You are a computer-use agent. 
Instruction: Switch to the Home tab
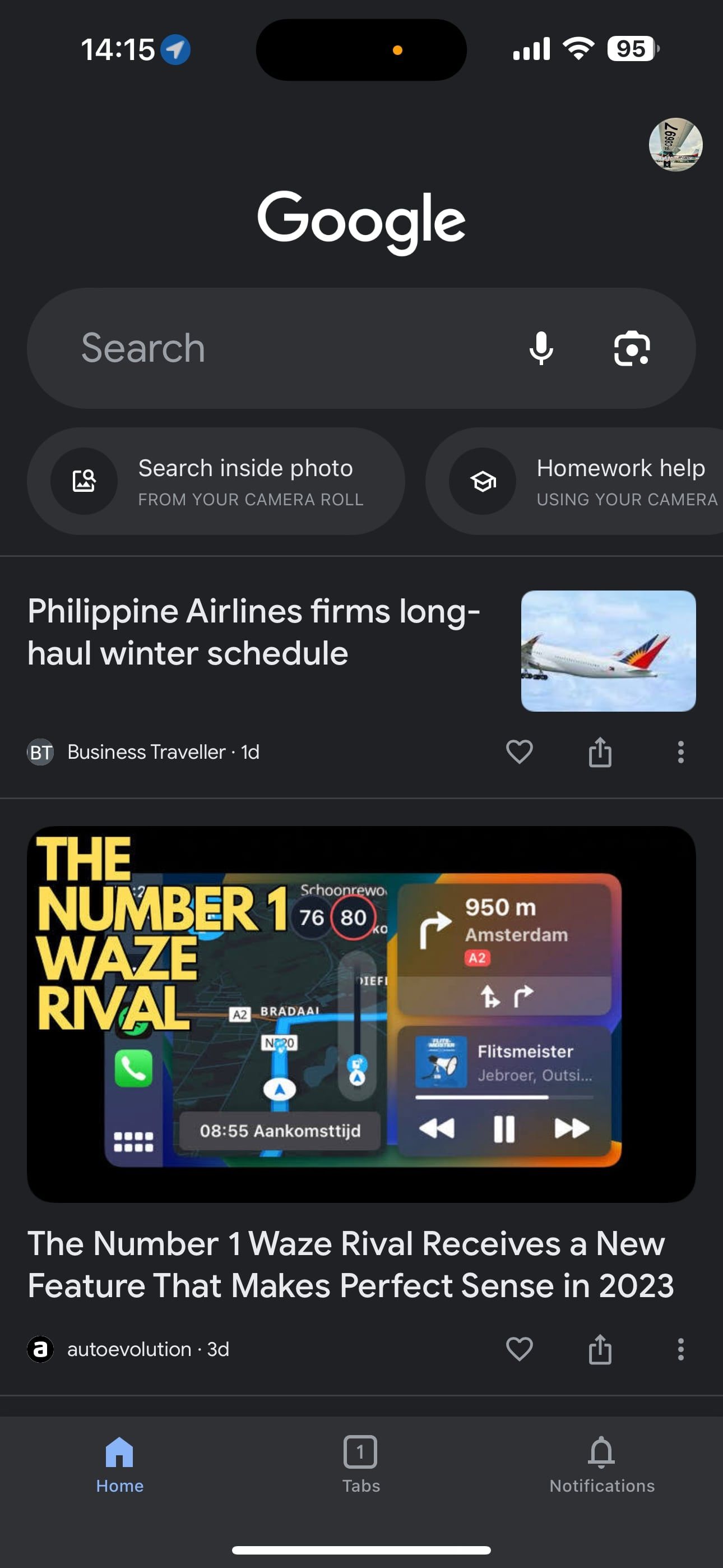tap(120, 1464)
